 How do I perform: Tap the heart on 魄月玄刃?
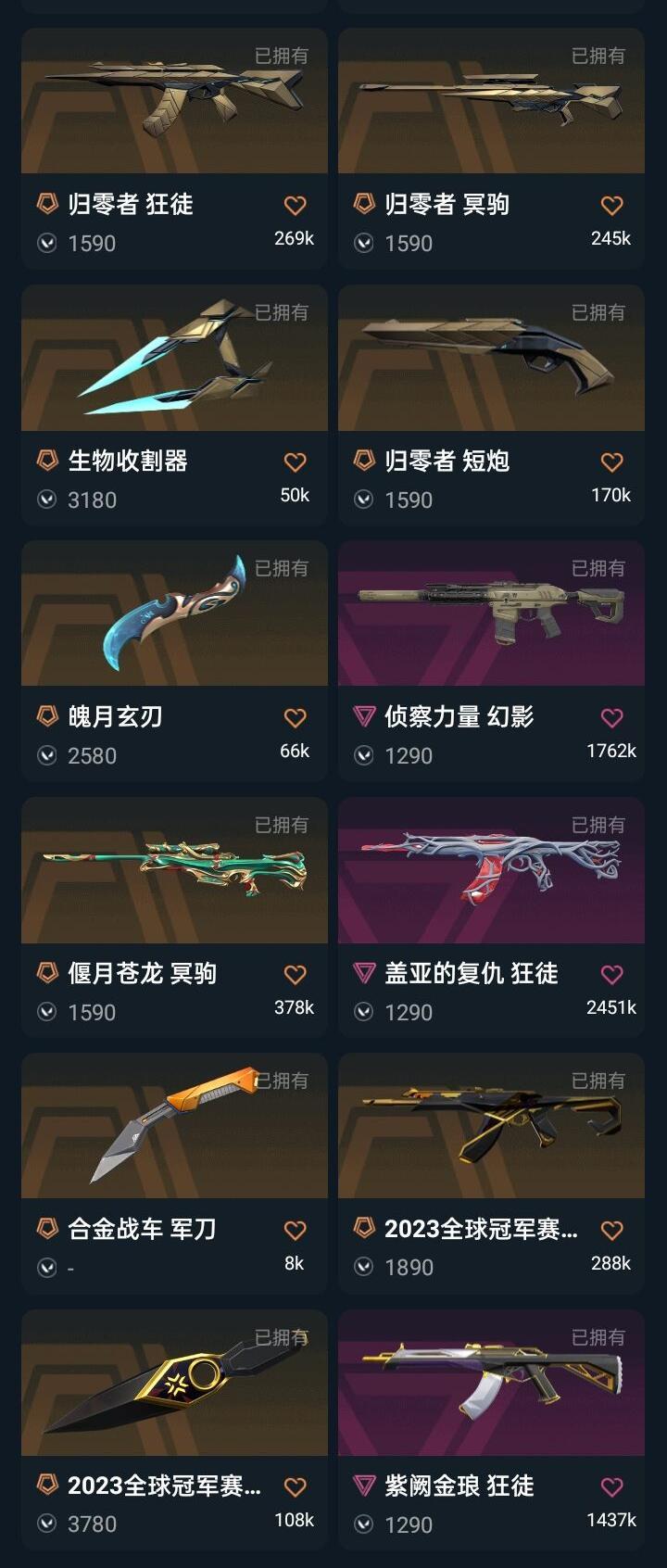pos(295,718)
